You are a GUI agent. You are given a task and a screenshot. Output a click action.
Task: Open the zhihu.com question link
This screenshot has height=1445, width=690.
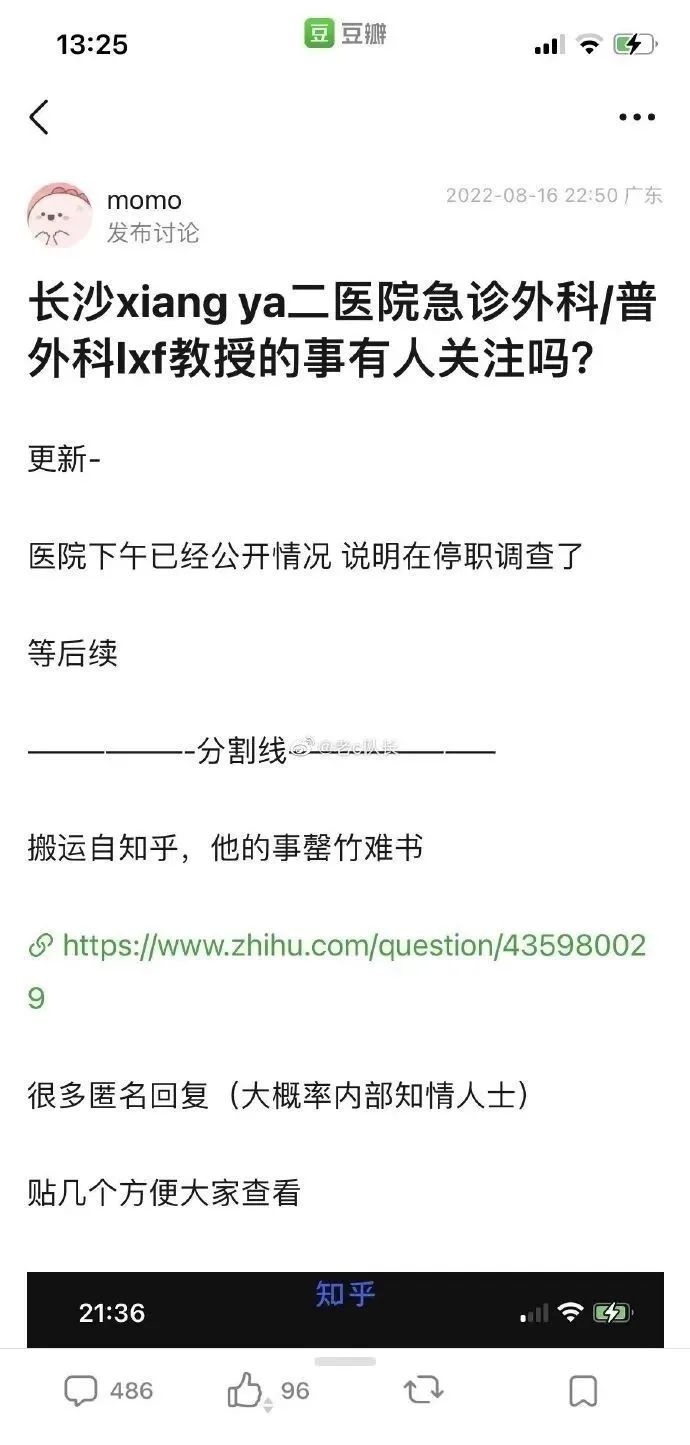(340, 946)
